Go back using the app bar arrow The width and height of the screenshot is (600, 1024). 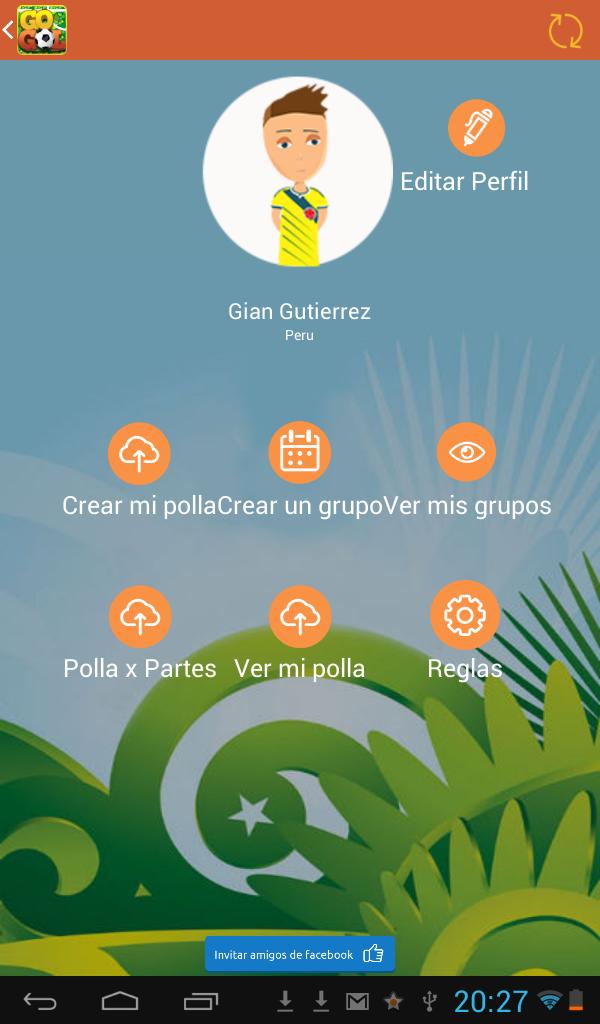9,30
